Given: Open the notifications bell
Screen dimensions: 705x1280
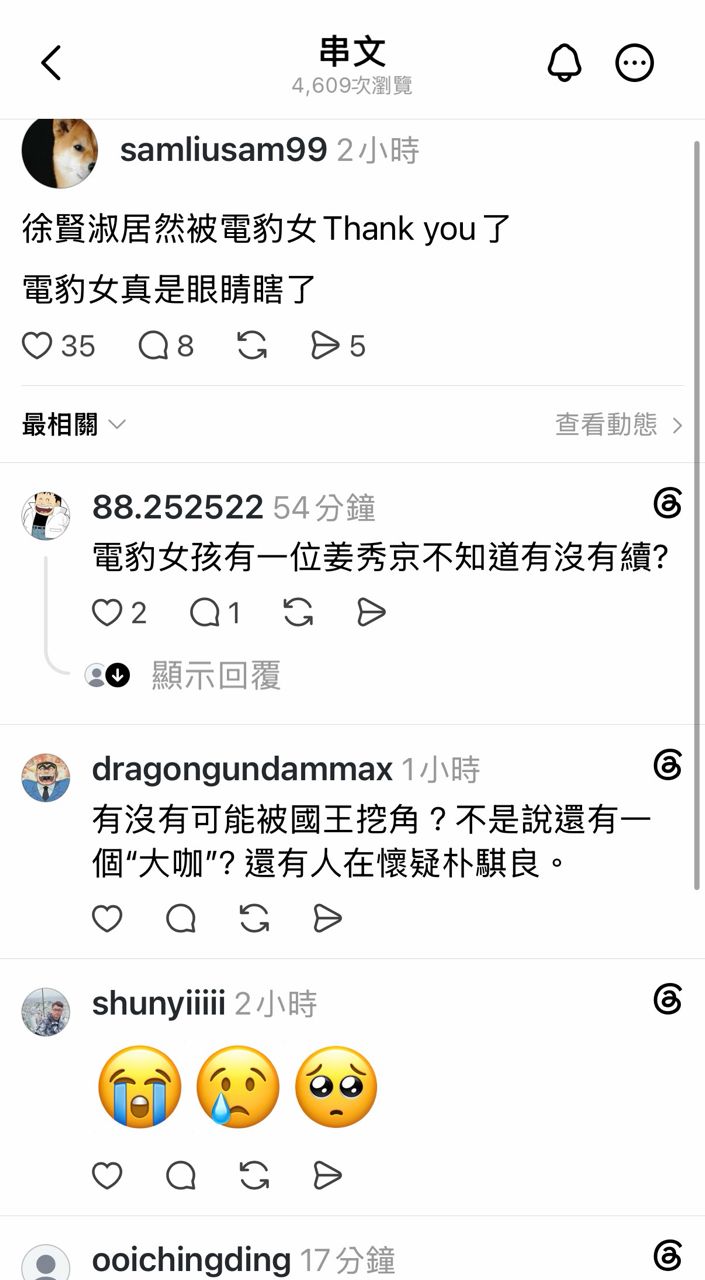Looking at the screenshot, I should 564,63.
